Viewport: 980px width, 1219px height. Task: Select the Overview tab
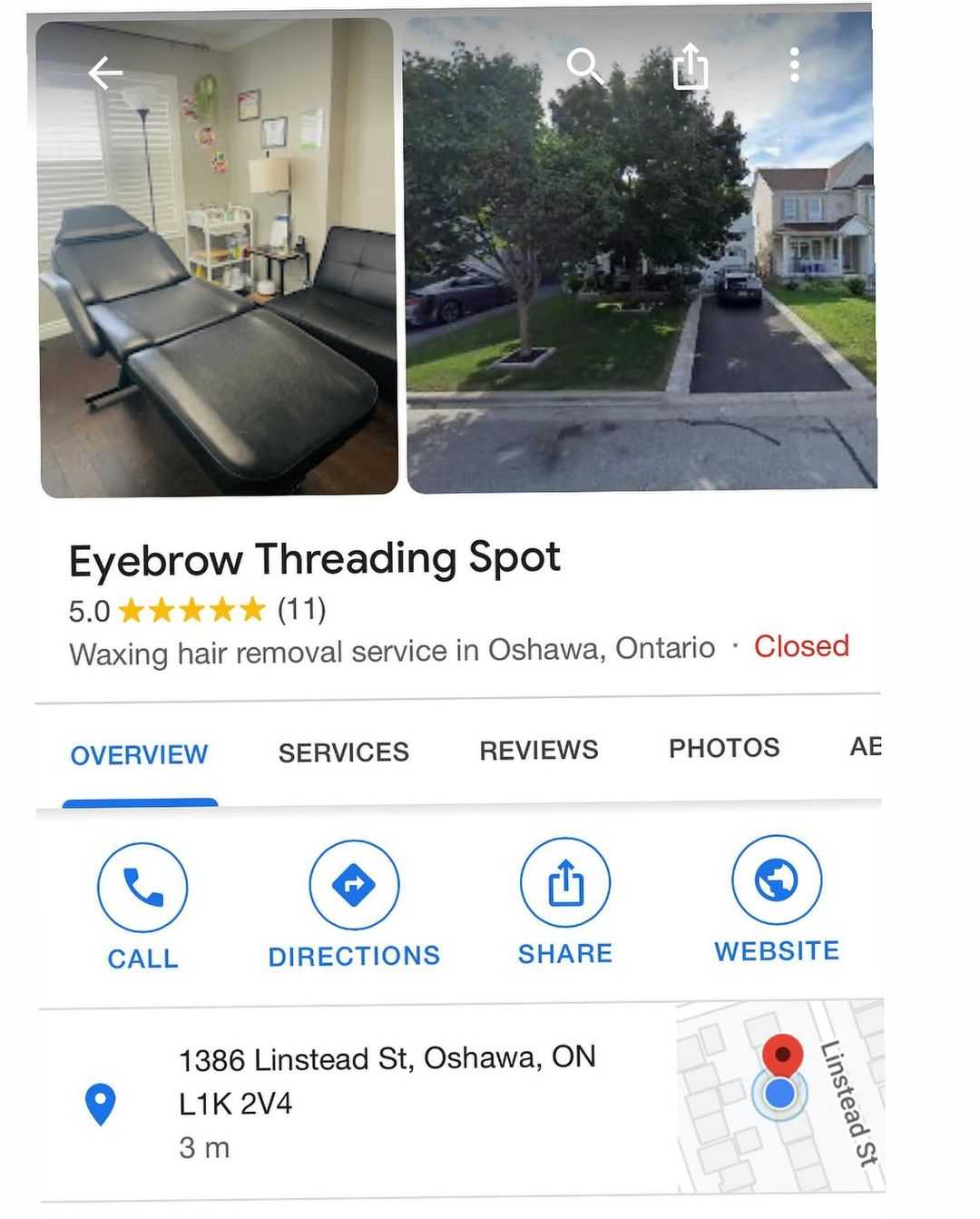click(139, 754)
